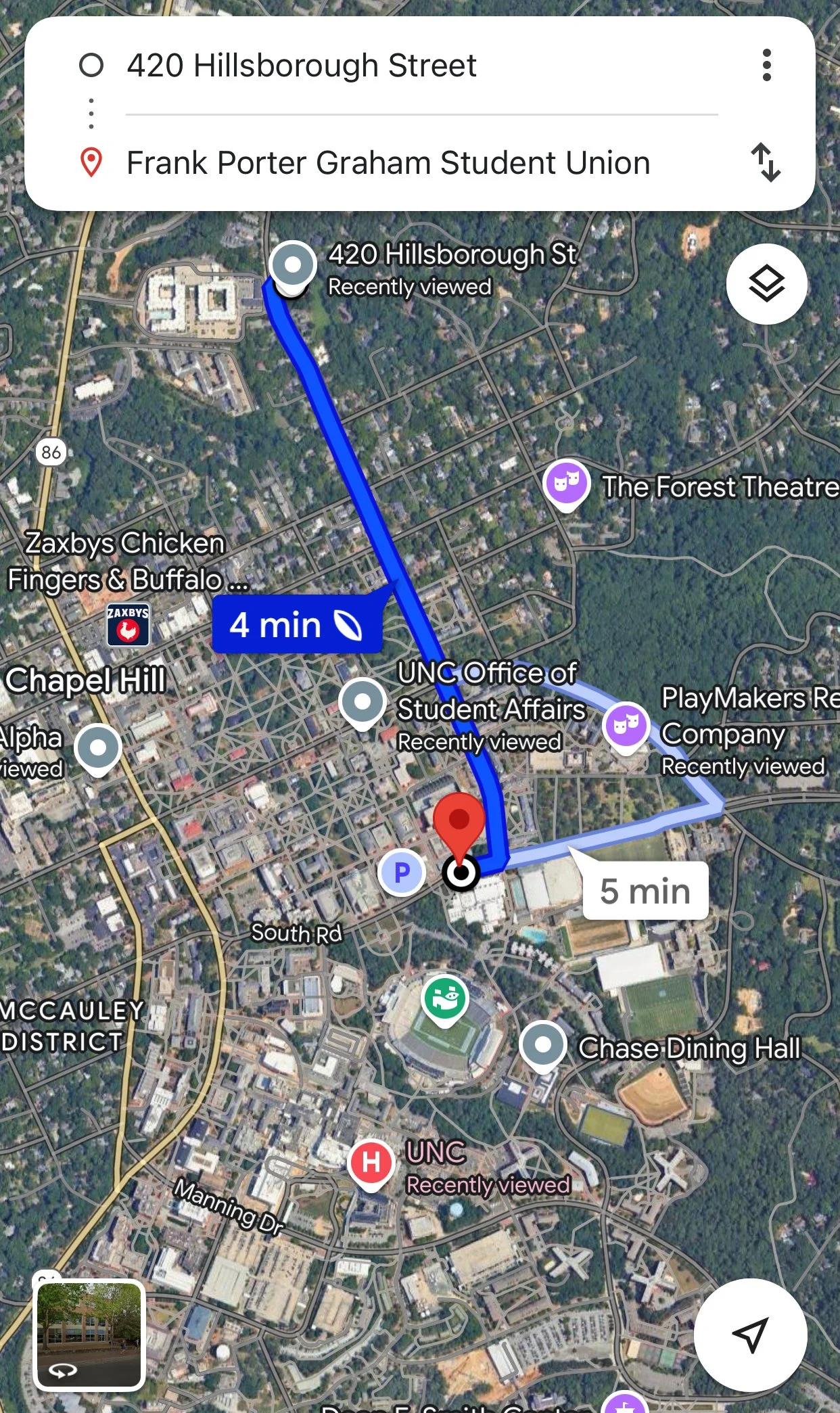Open the UNC hospital marker
This screenshot has width=840, height=1413.
click(x=371, y=1164)
